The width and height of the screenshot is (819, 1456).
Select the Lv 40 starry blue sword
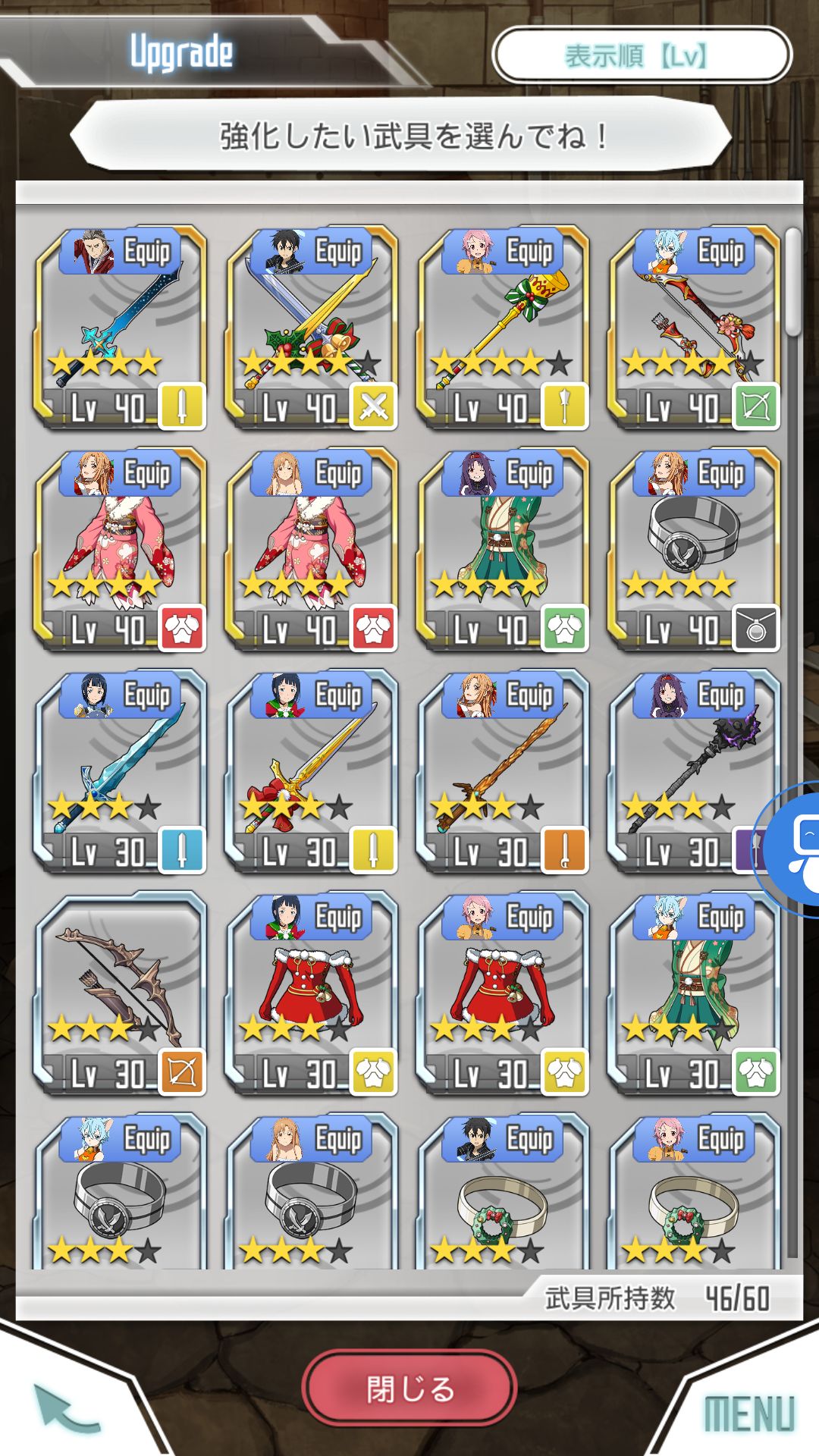pos(121,328)
